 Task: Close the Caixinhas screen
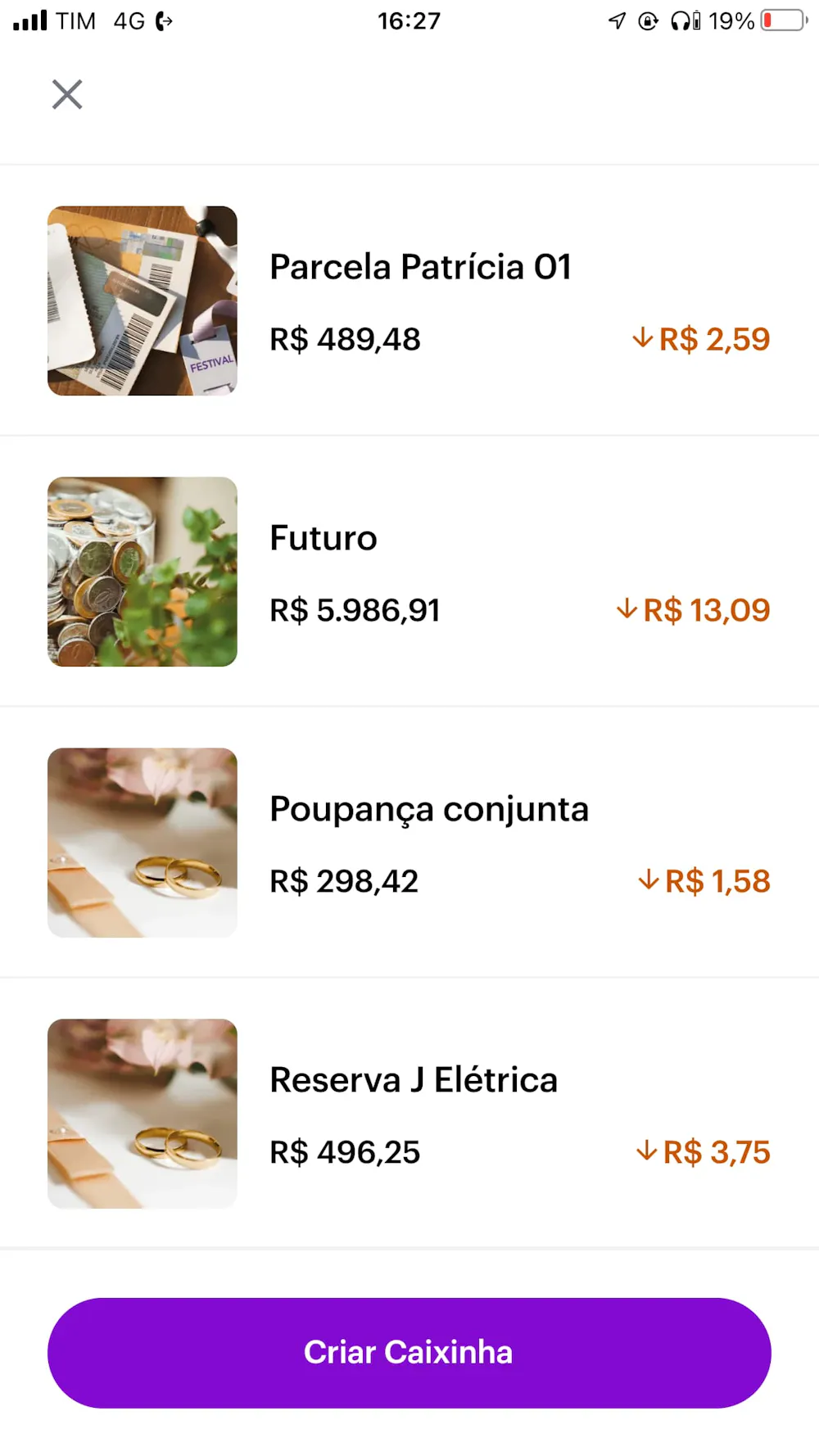67,94
